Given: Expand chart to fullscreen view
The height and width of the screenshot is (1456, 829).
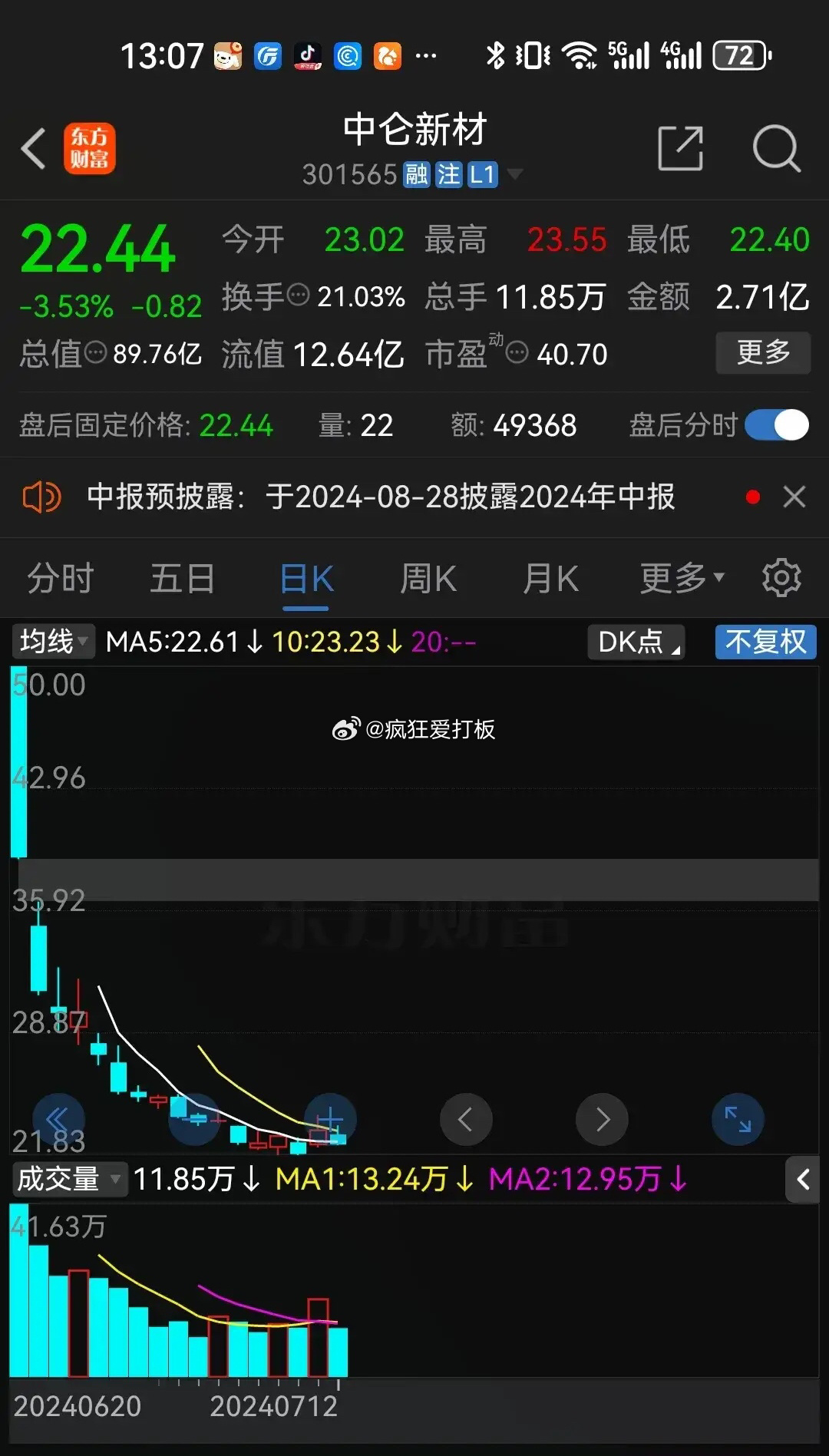Looking at the screenshot, I should pyautogui.click(x=737, y=1119).
